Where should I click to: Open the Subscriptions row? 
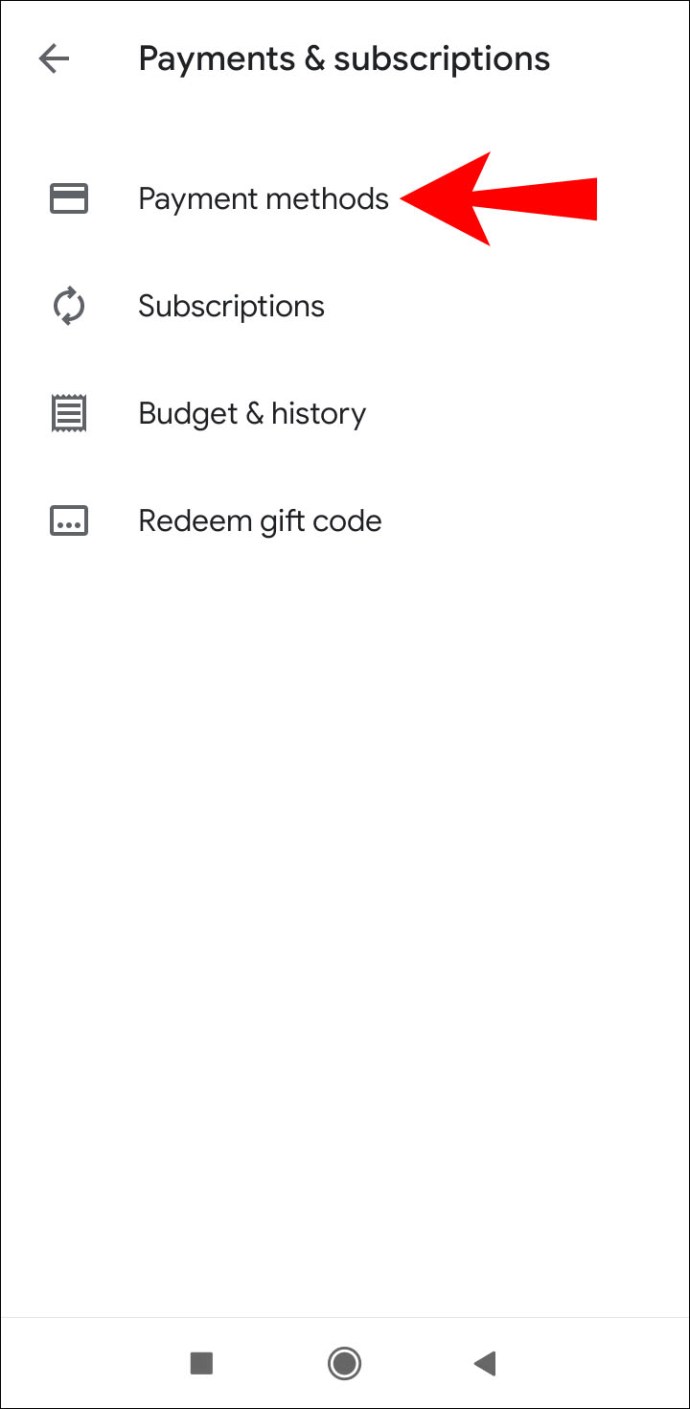point(345,306)
